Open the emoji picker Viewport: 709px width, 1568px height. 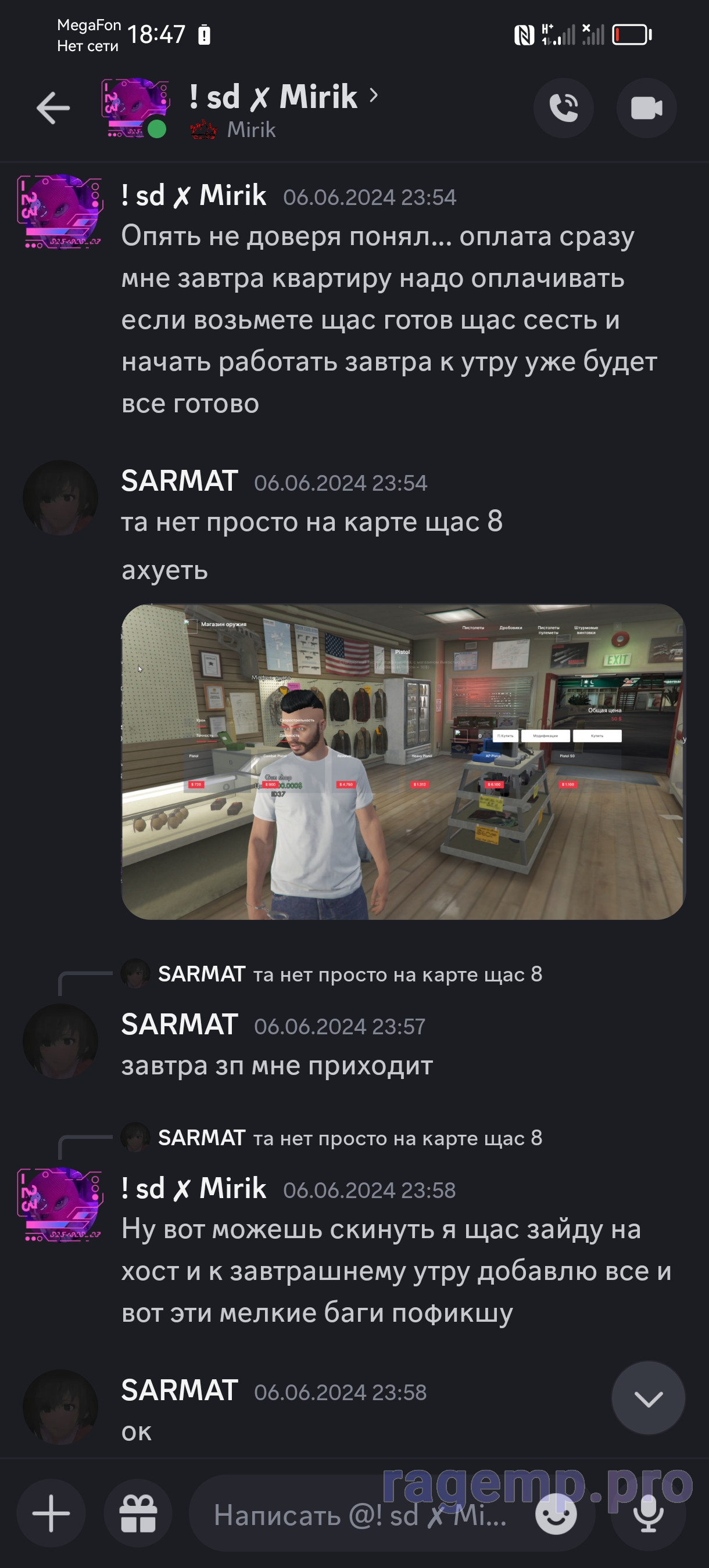[x=556, y=1514]
